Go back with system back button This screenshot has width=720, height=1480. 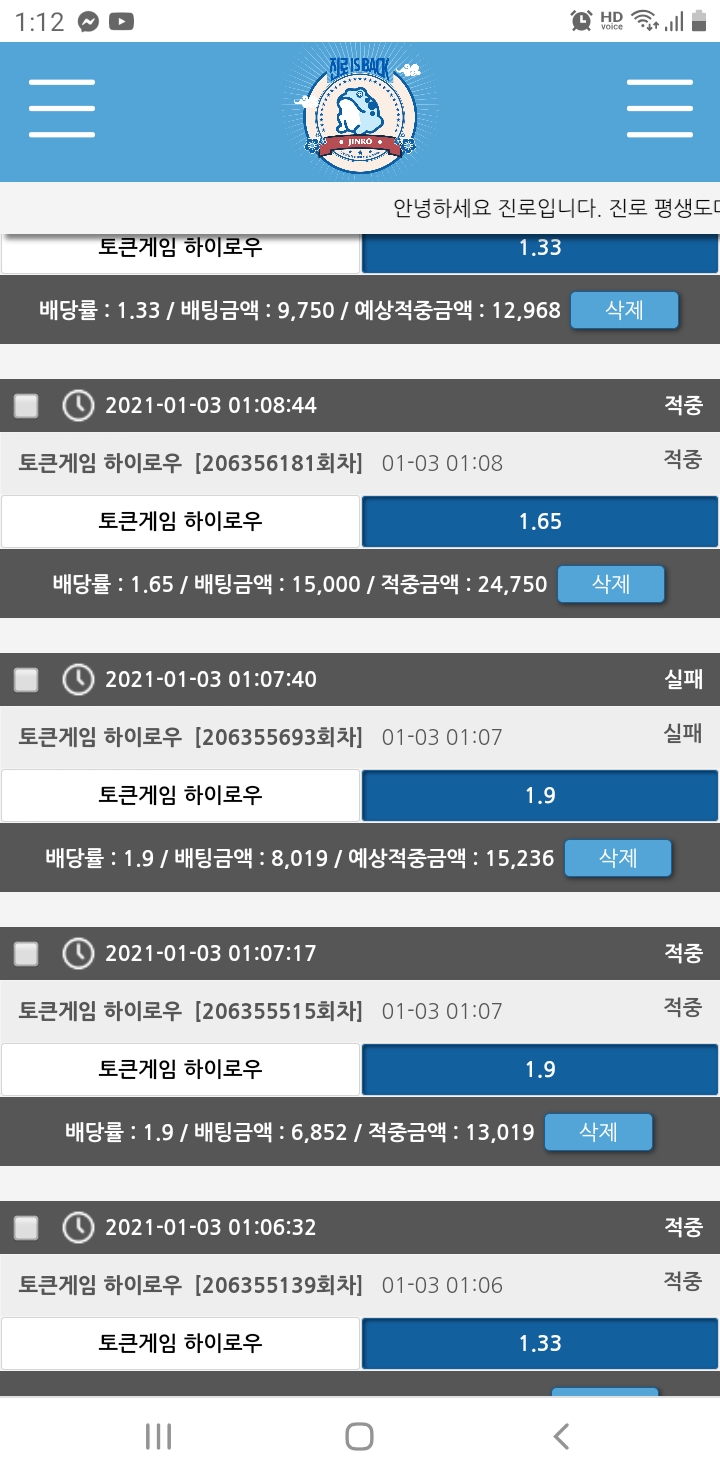pyautogui.click(x=561, y=1437)
